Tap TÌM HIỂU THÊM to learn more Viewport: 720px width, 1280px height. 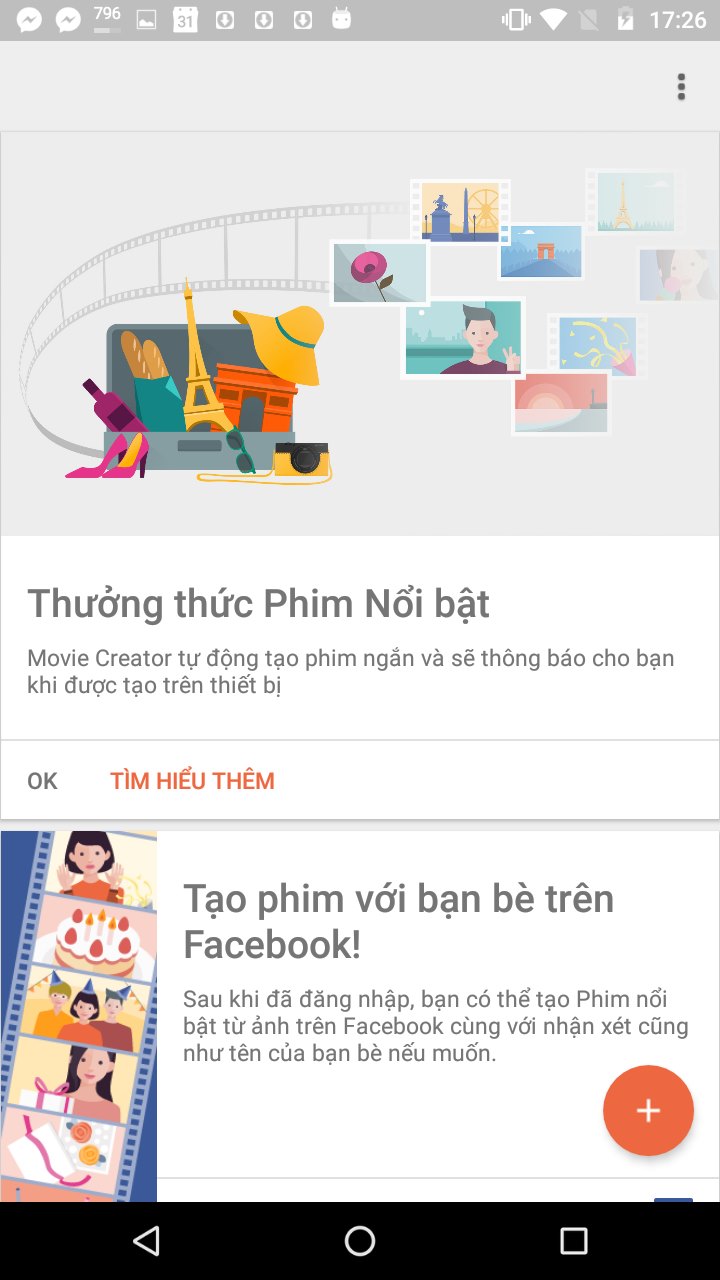click(192, 781)
